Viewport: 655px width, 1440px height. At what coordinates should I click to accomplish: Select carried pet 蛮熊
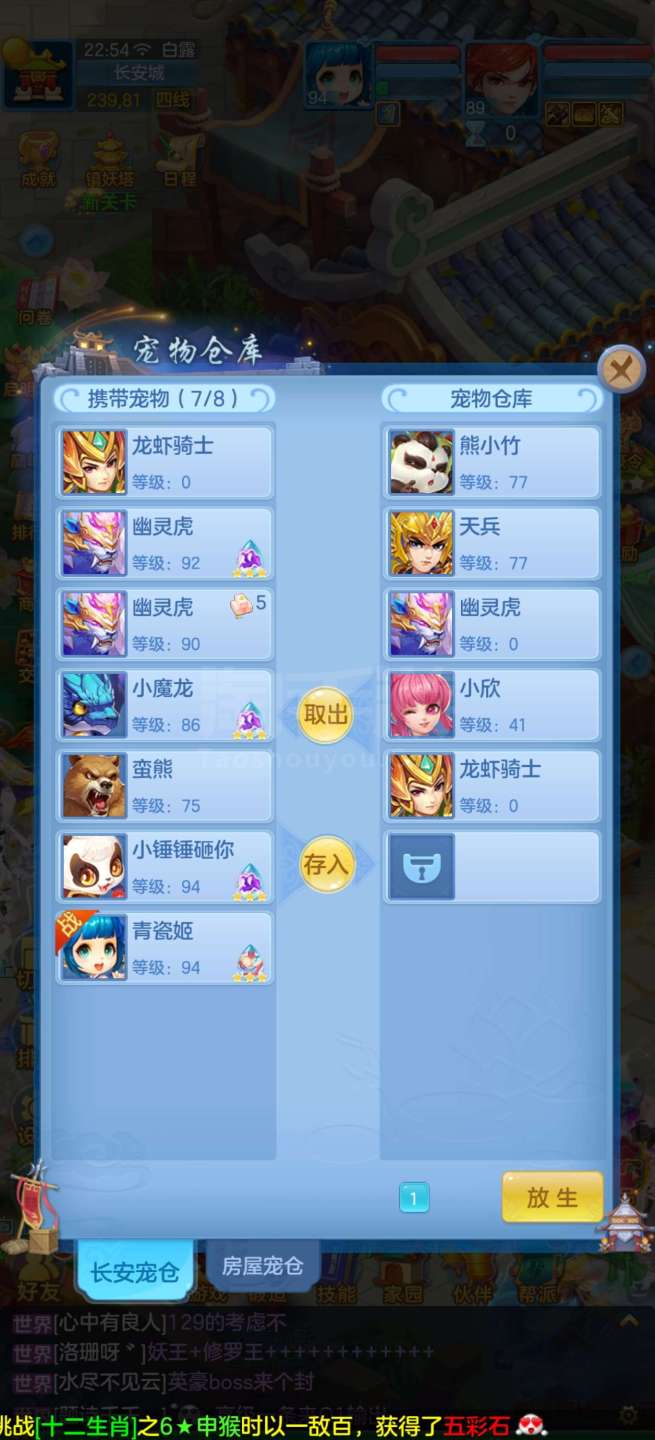pyautogui.click(x=165, y=785)
